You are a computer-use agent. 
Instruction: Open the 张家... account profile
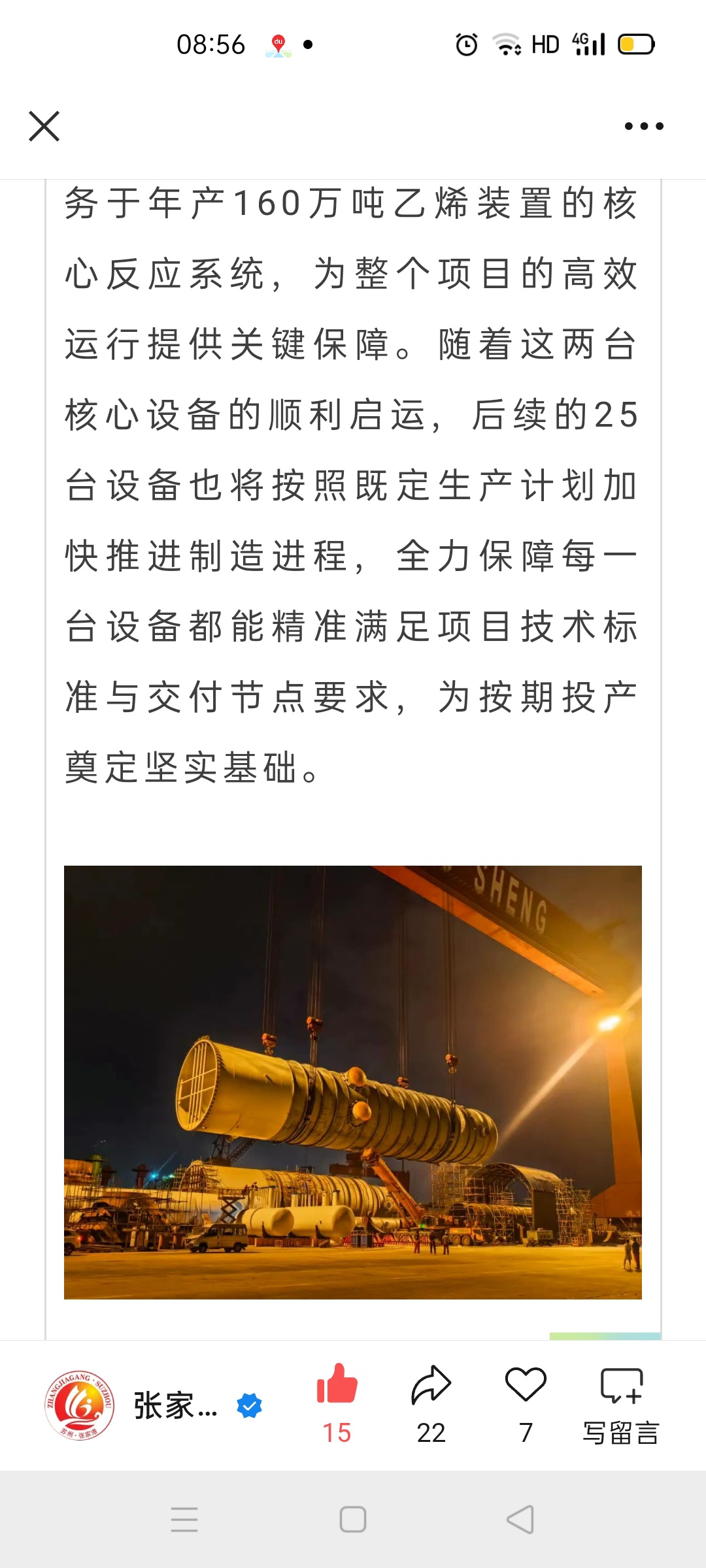click(154, 1405)
